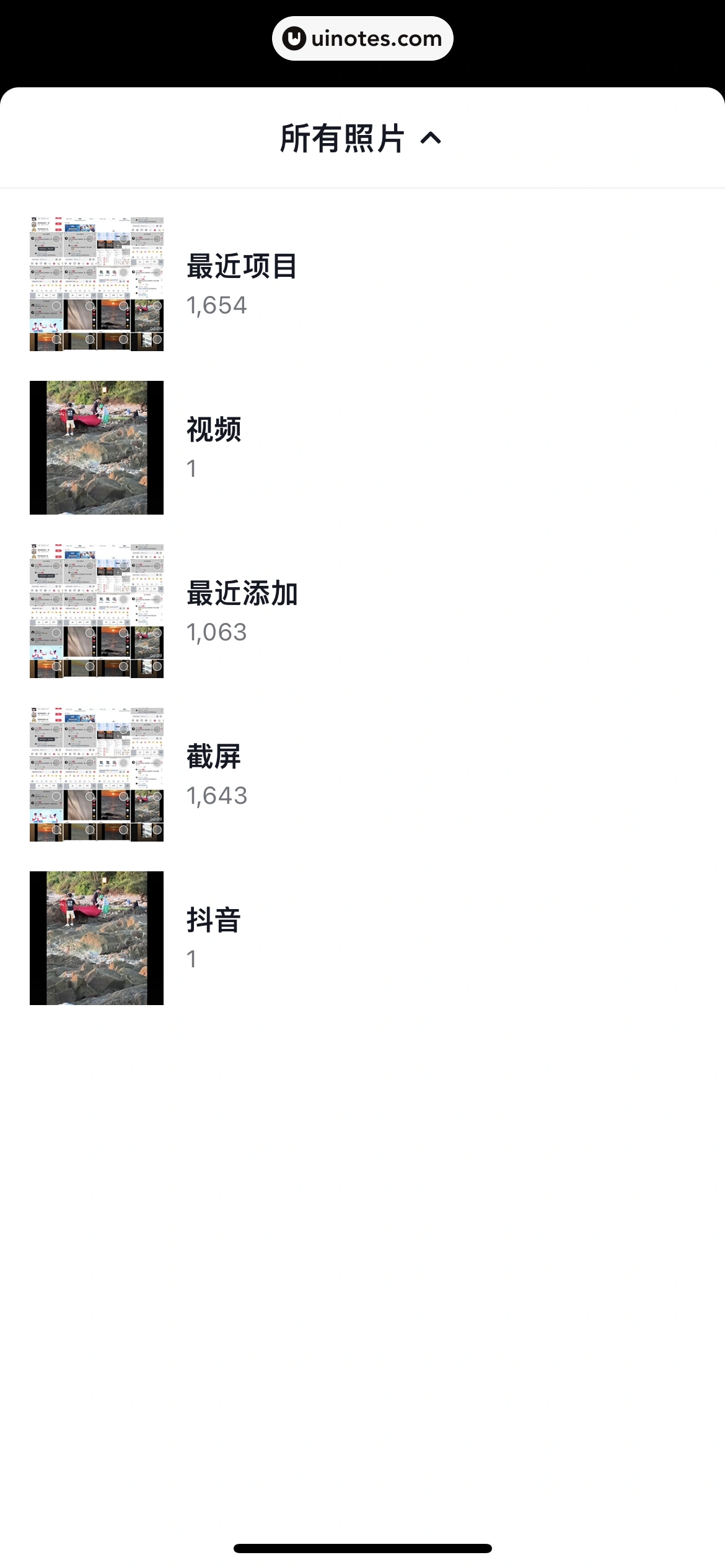Tap the 截屏 album cover image
This screenshot has height=1568, width=725.
(x=96, y=774)
